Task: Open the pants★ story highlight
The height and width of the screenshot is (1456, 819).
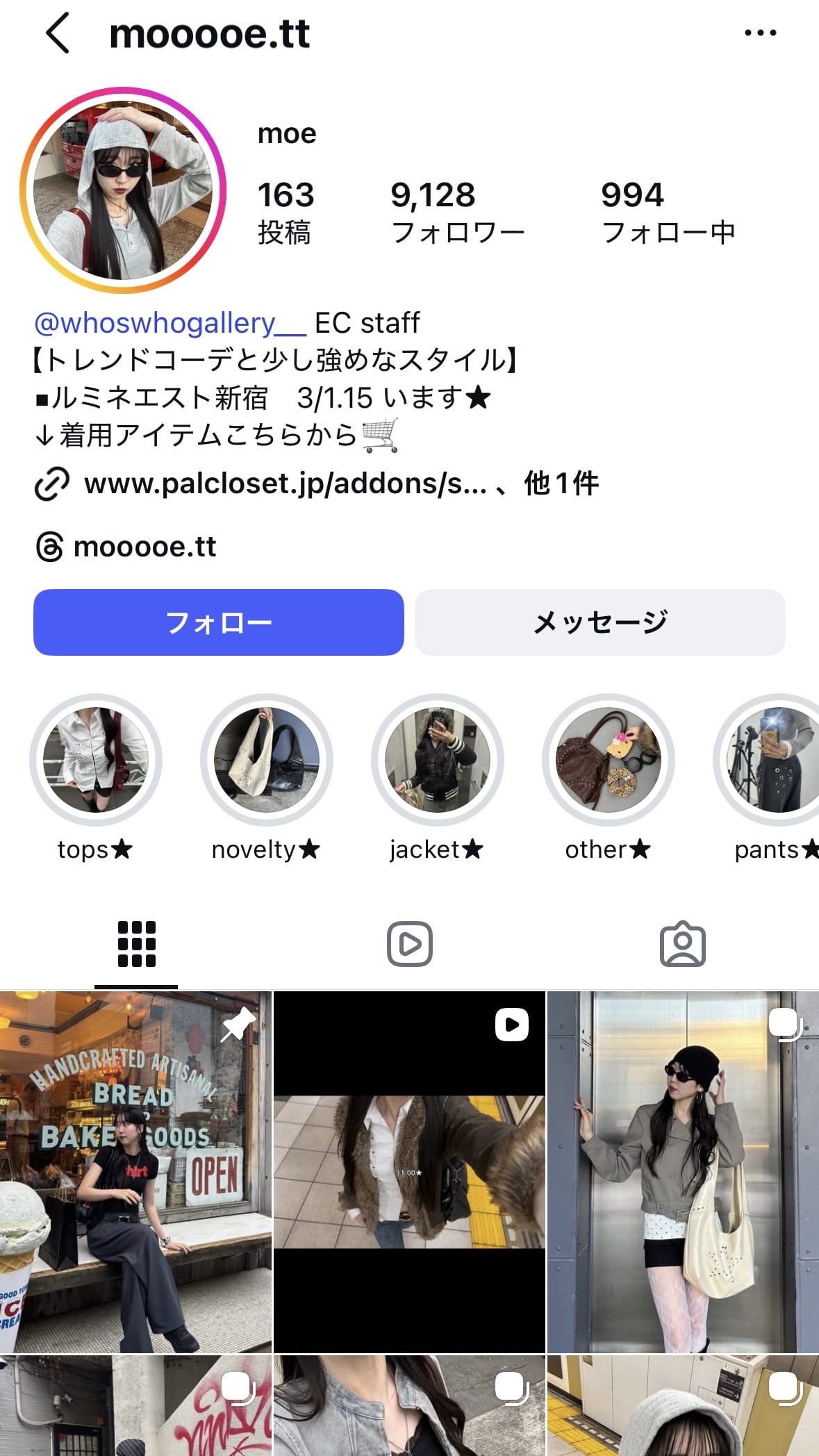Action: coord(771,760)
